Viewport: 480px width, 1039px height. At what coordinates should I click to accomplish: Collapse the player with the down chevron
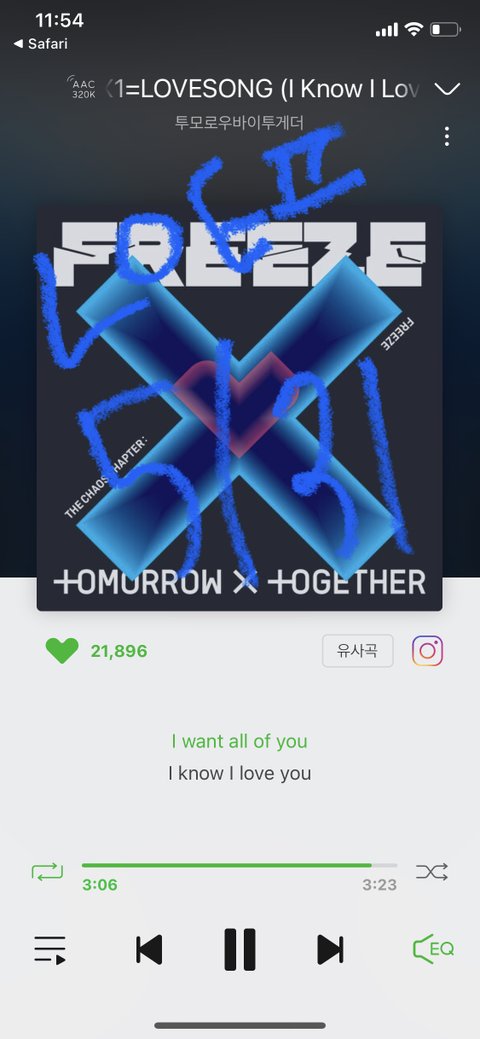(x=447, y=89)
